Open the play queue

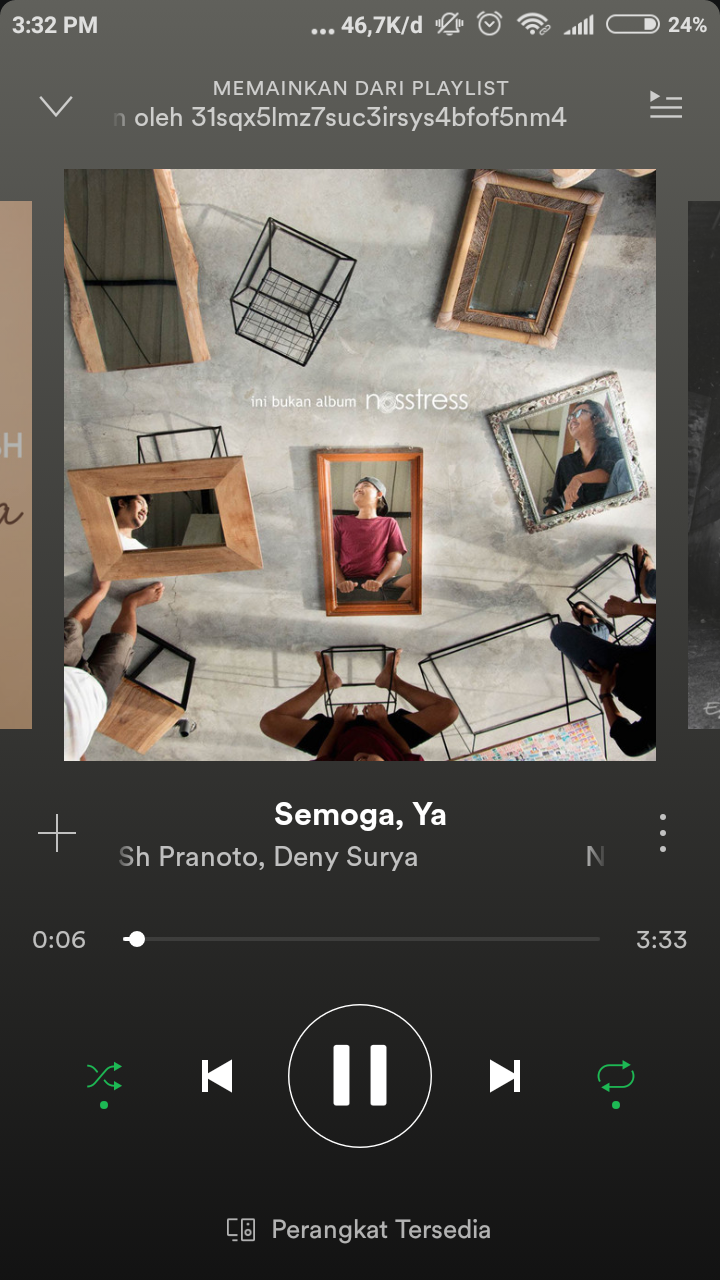(x=665, y=106)
